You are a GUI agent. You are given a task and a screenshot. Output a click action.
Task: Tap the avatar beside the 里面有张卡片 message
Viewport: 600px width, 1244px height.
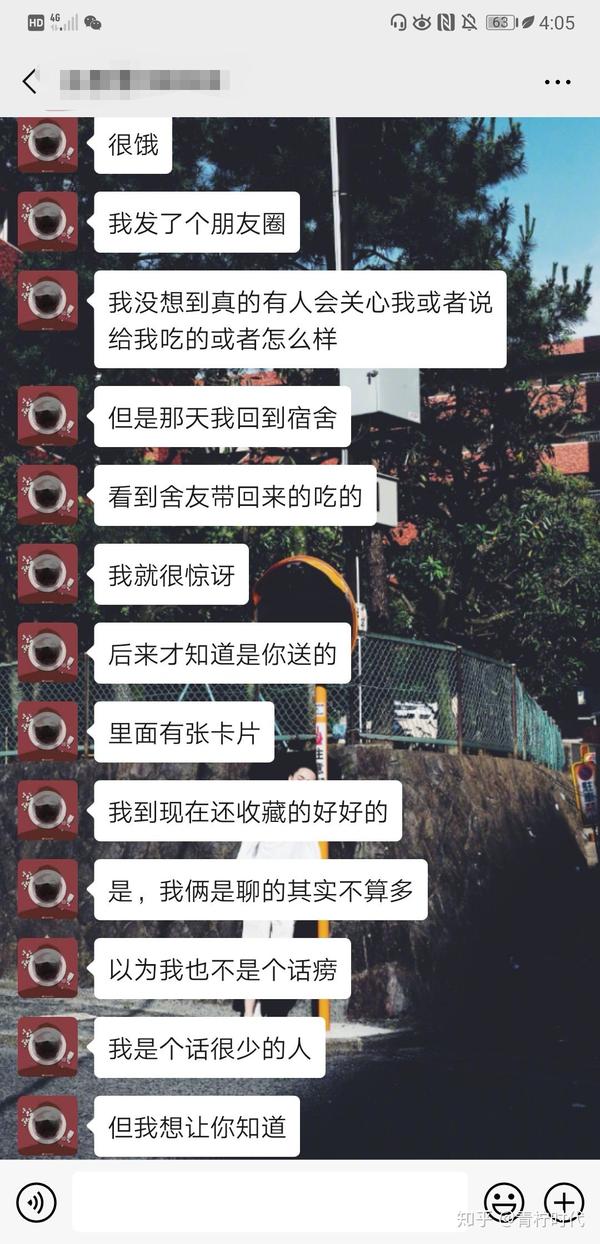click(x=47, y=732)
